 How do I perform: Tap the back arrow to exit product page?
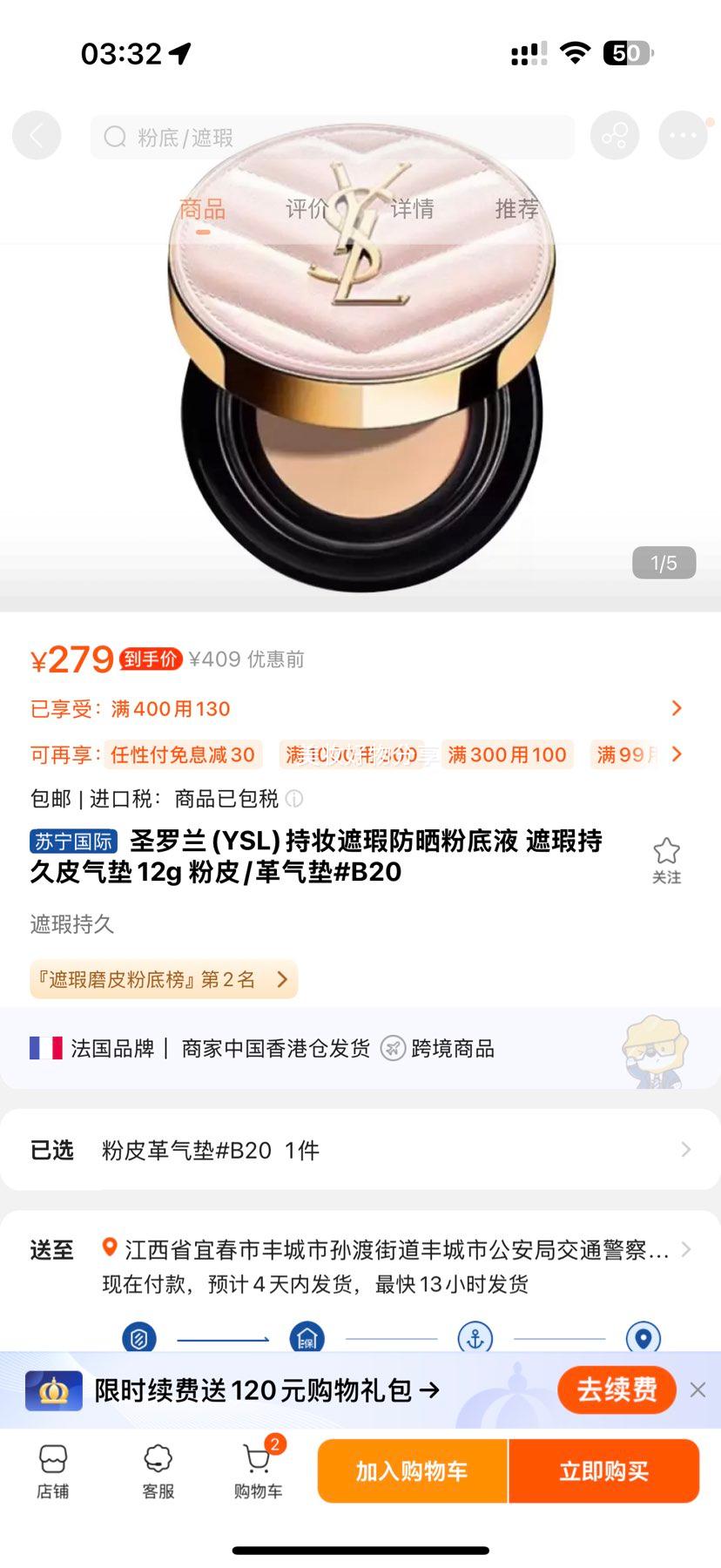click(x=36, y=135)
